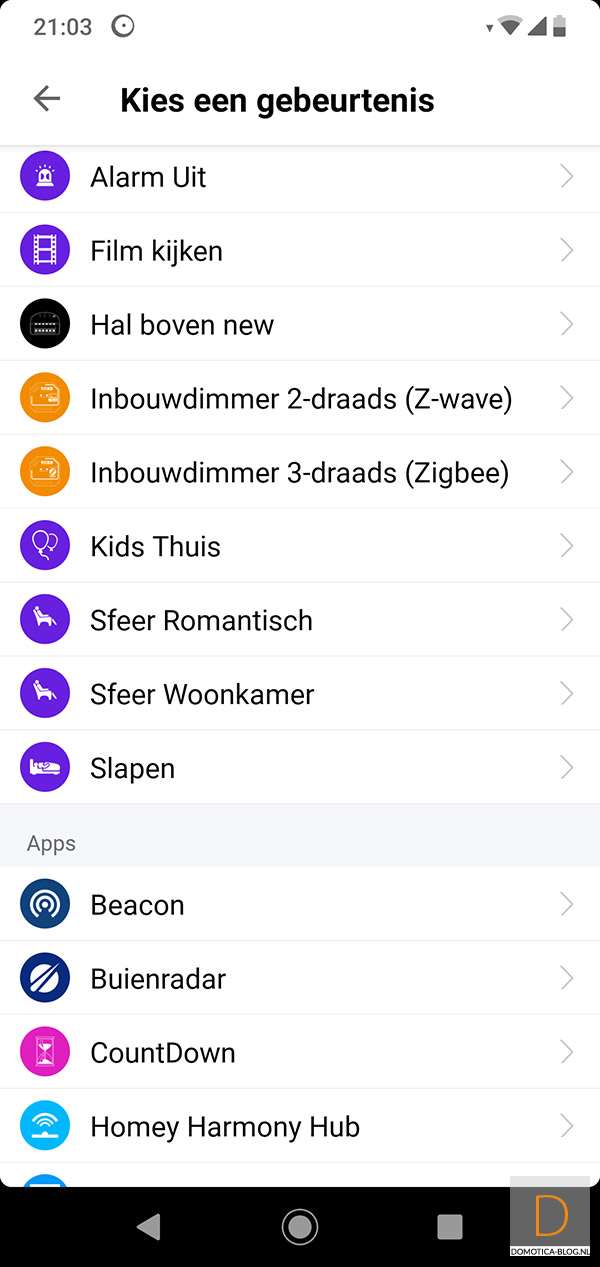Open the Film kijken row
The height and width of the screenshot is (1267, 600).
point(300,251)
